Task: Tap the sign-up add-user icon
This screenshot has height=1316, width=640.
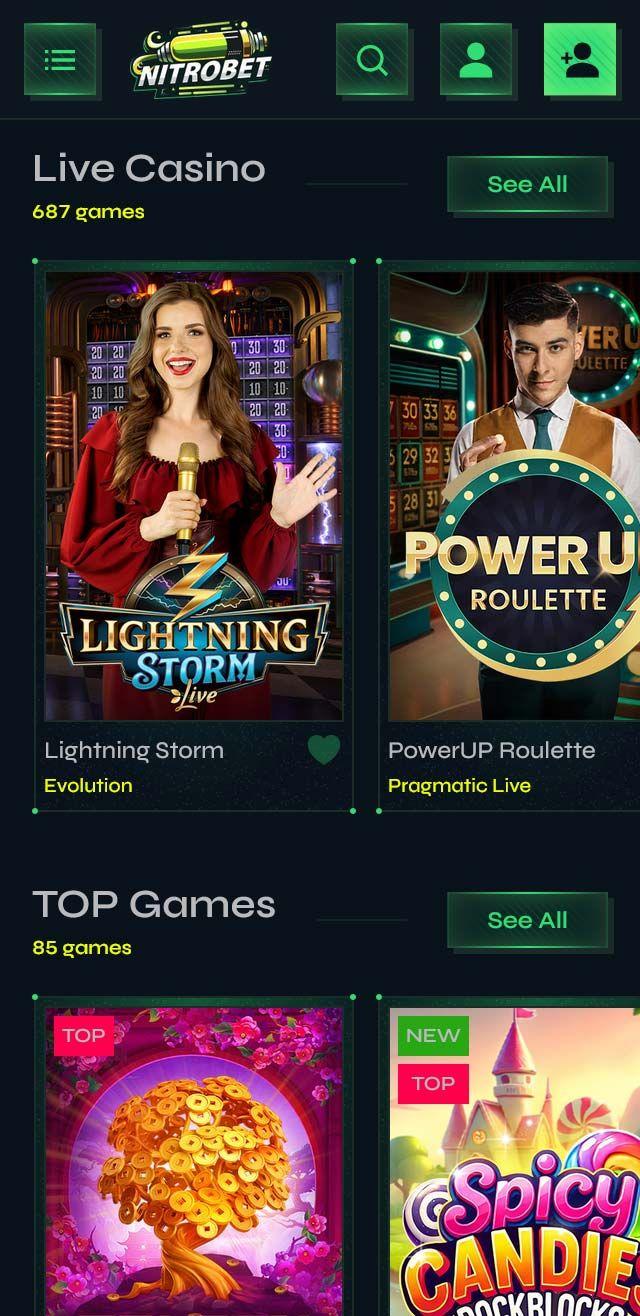Action: [580, 60]
